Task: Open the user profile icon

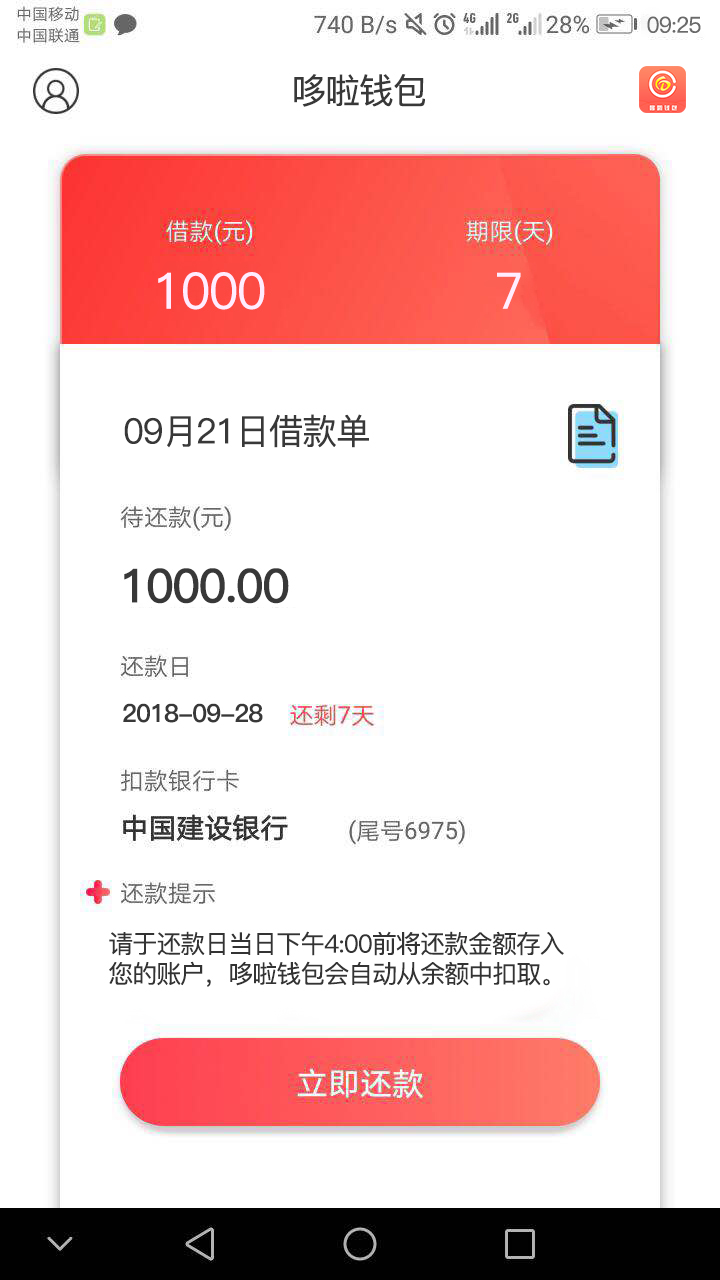Action: 56,91
